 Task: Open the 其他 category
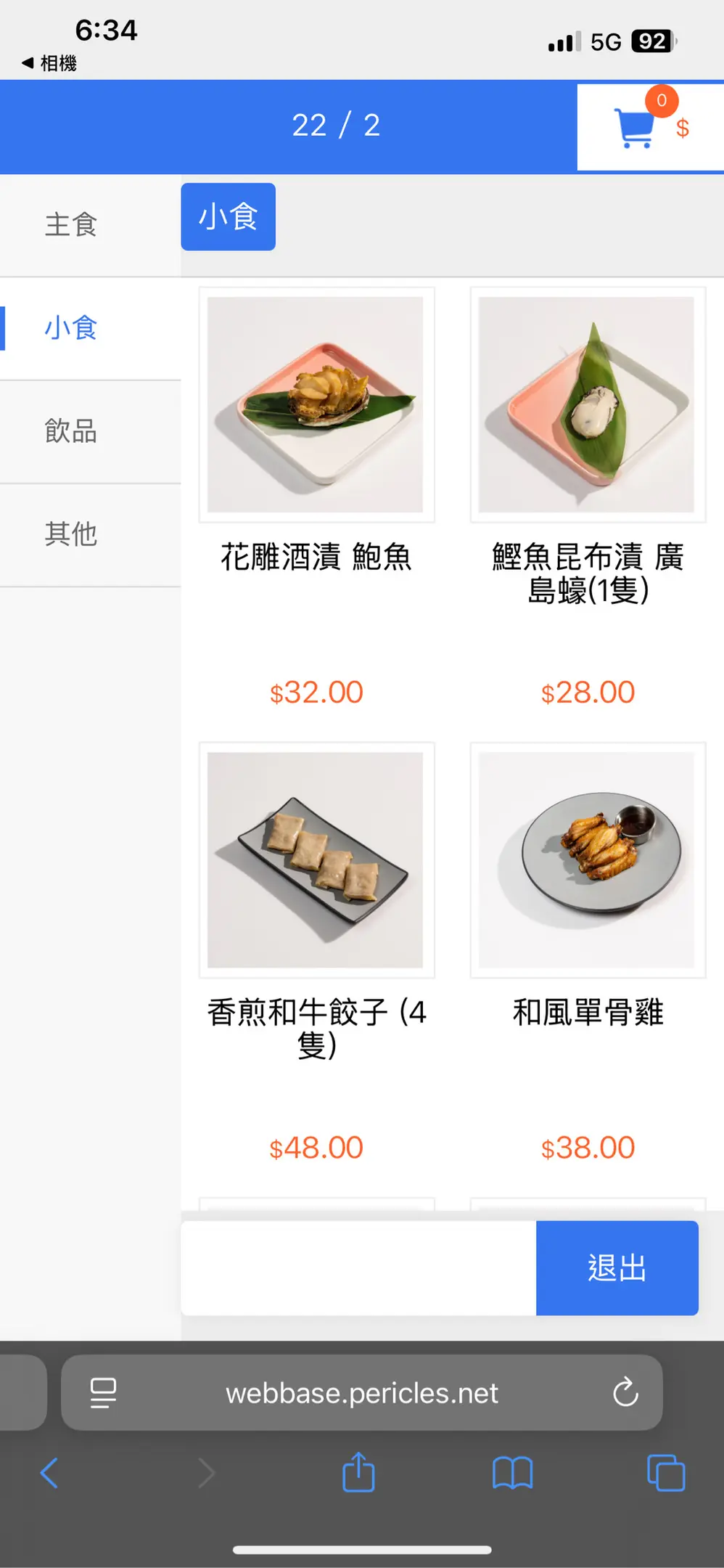pos(71,534)
